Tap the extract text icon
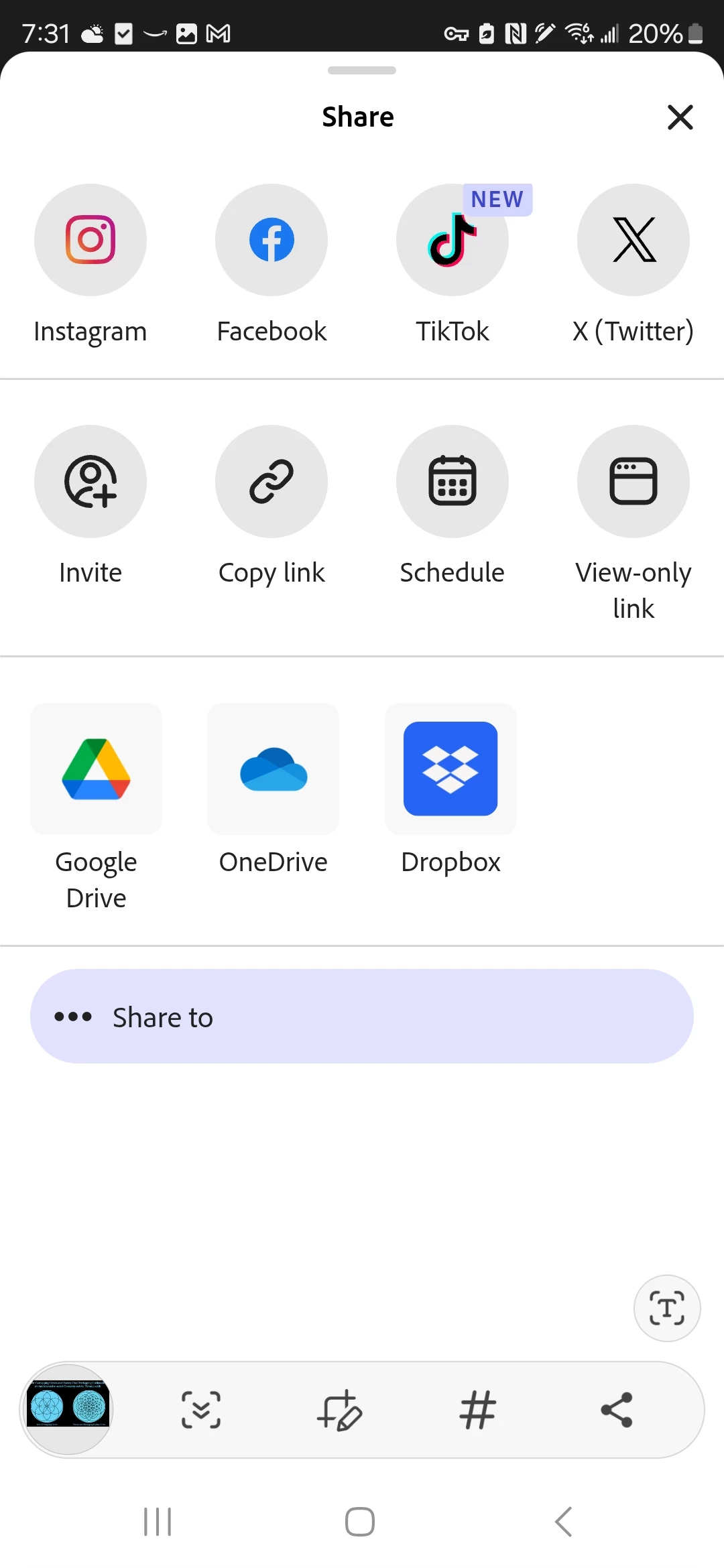Image resolution: width=724 pixels, height=1568 pixels. 667,1308
